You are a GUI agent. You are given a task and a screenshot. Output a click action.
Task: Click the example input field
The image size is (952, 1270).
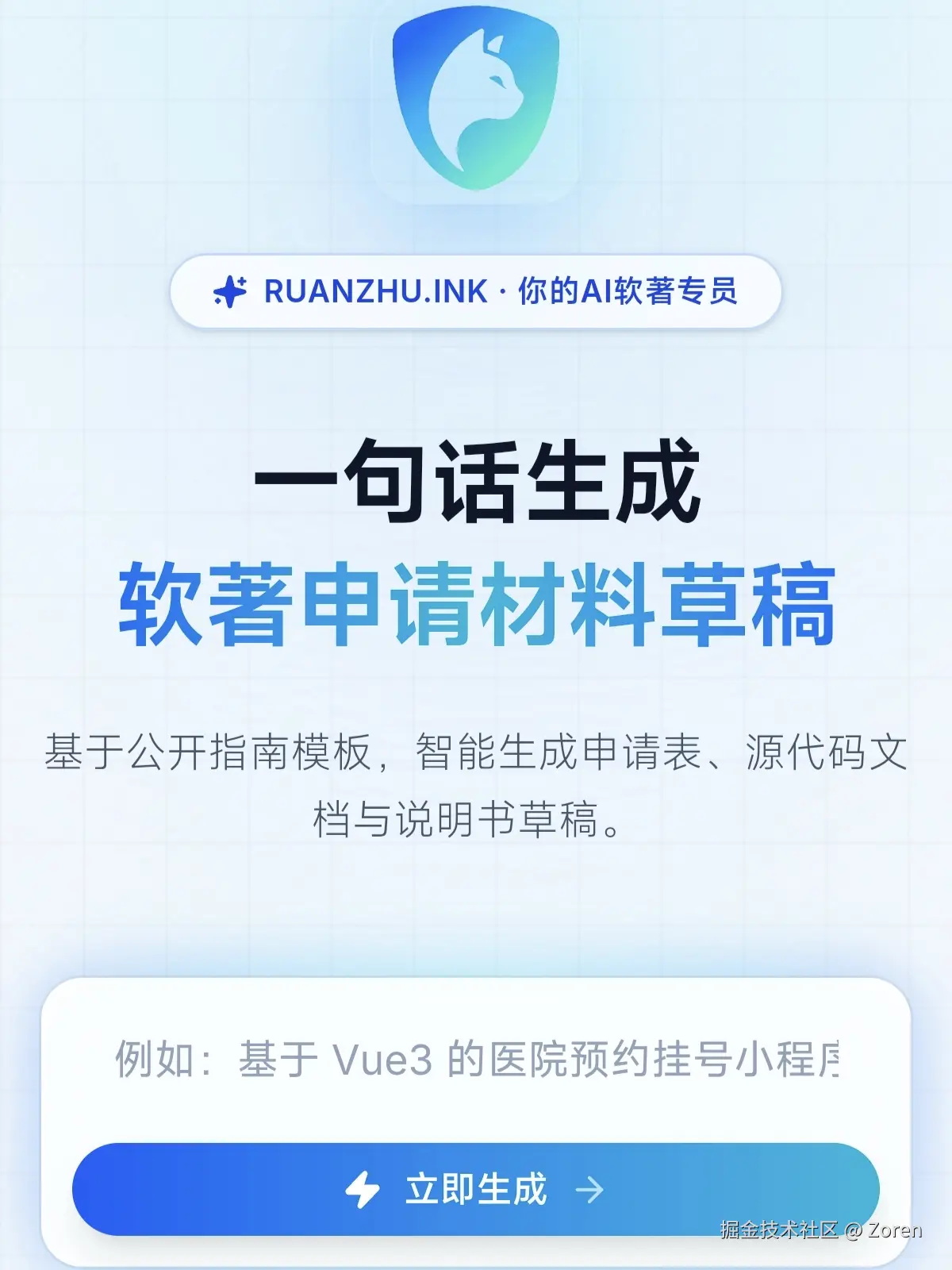pyautogui.click(x=474, y=1064)
